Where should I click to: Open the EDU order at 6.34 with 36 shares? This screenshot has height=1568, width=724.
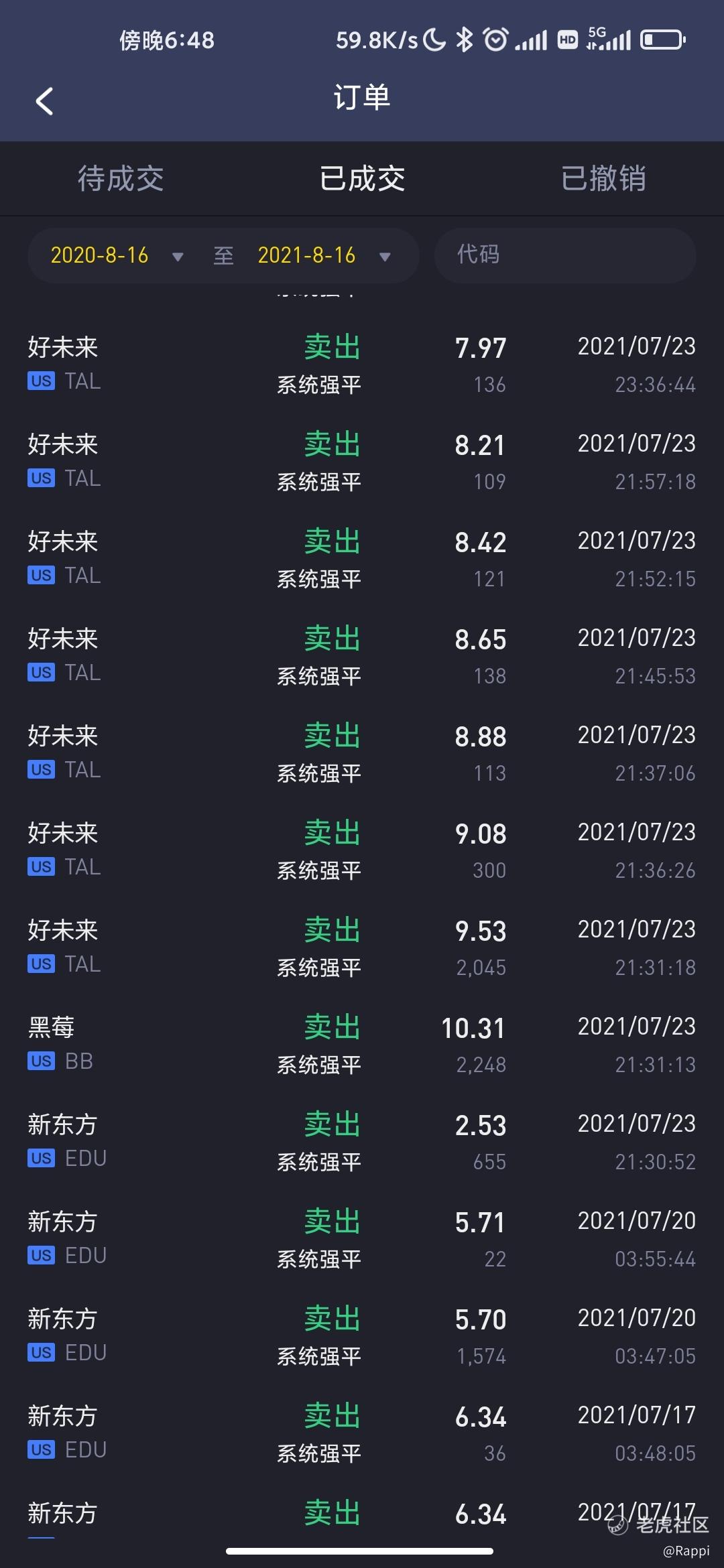pos(362,1434)
